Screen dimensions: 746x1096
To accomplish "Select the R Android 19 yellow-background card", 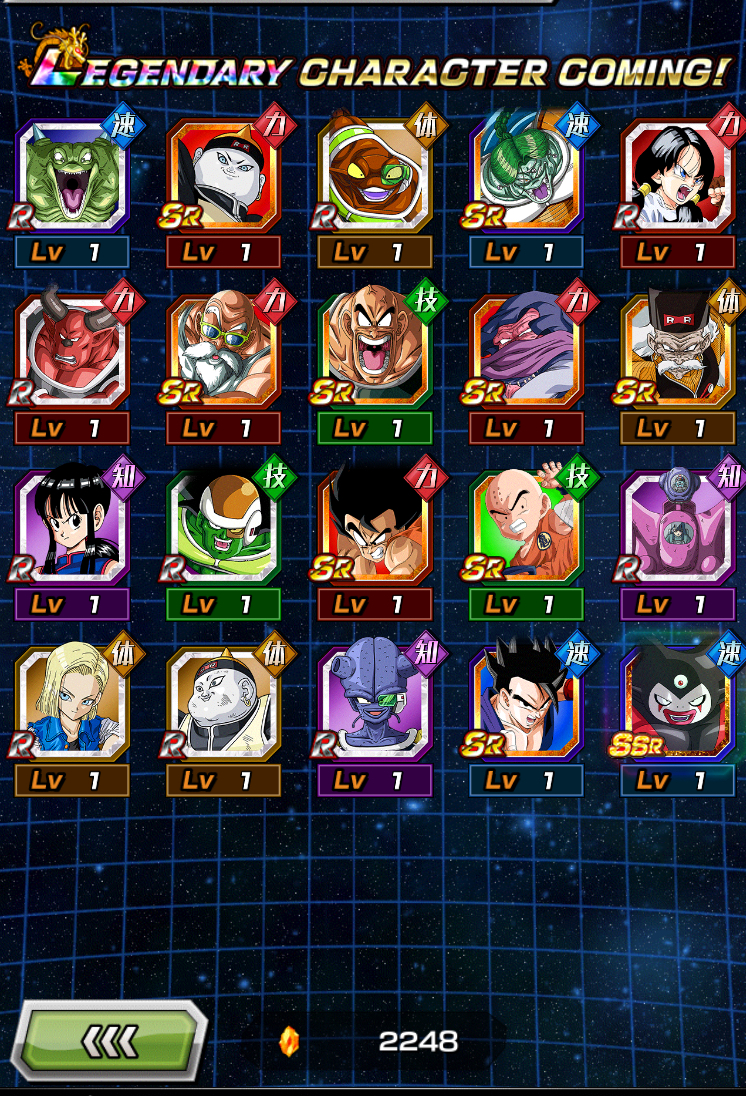I will click(223, 703).
